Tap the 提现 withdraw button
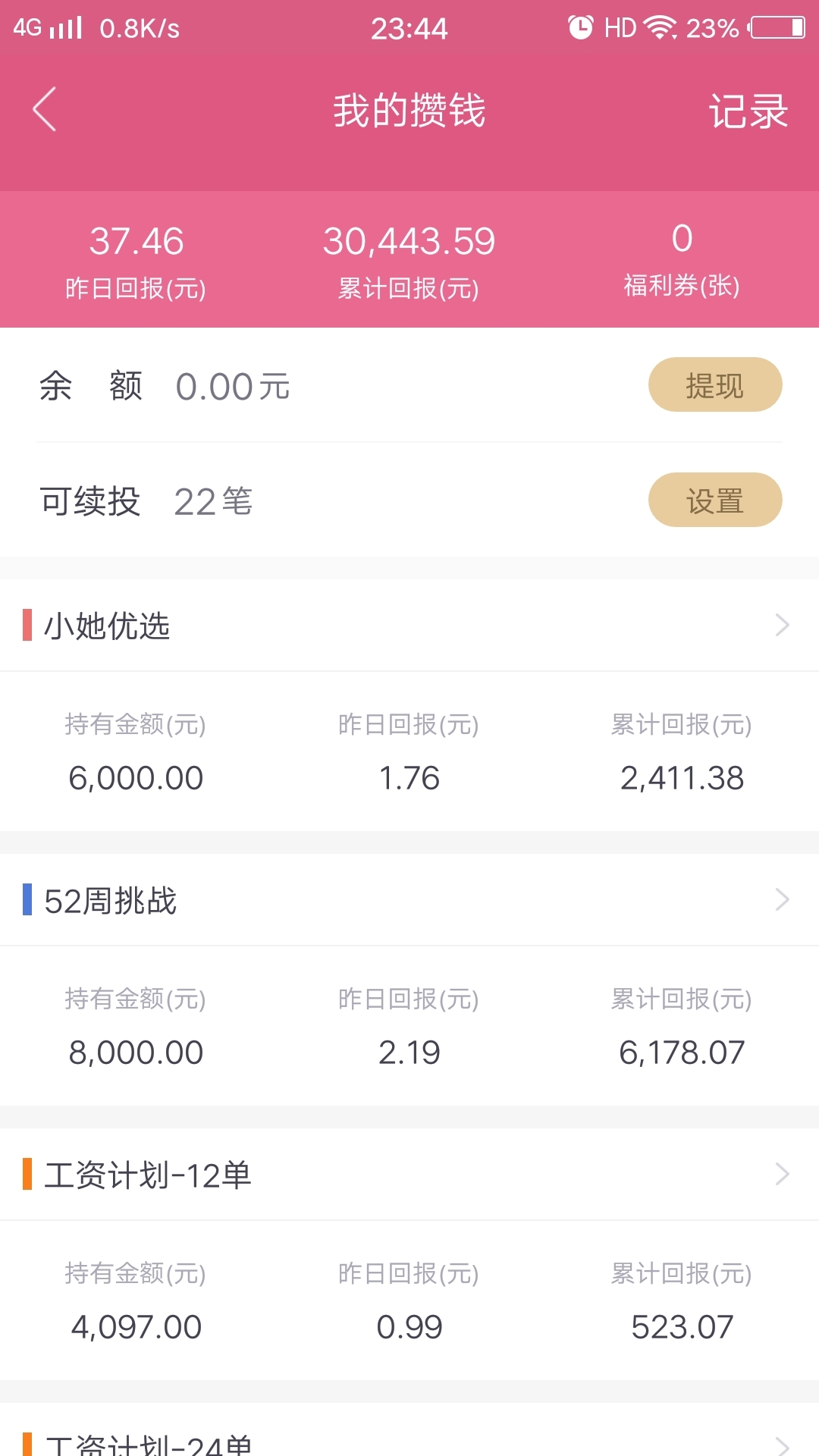The image size is (819, 1456). [x=715, y=384]
